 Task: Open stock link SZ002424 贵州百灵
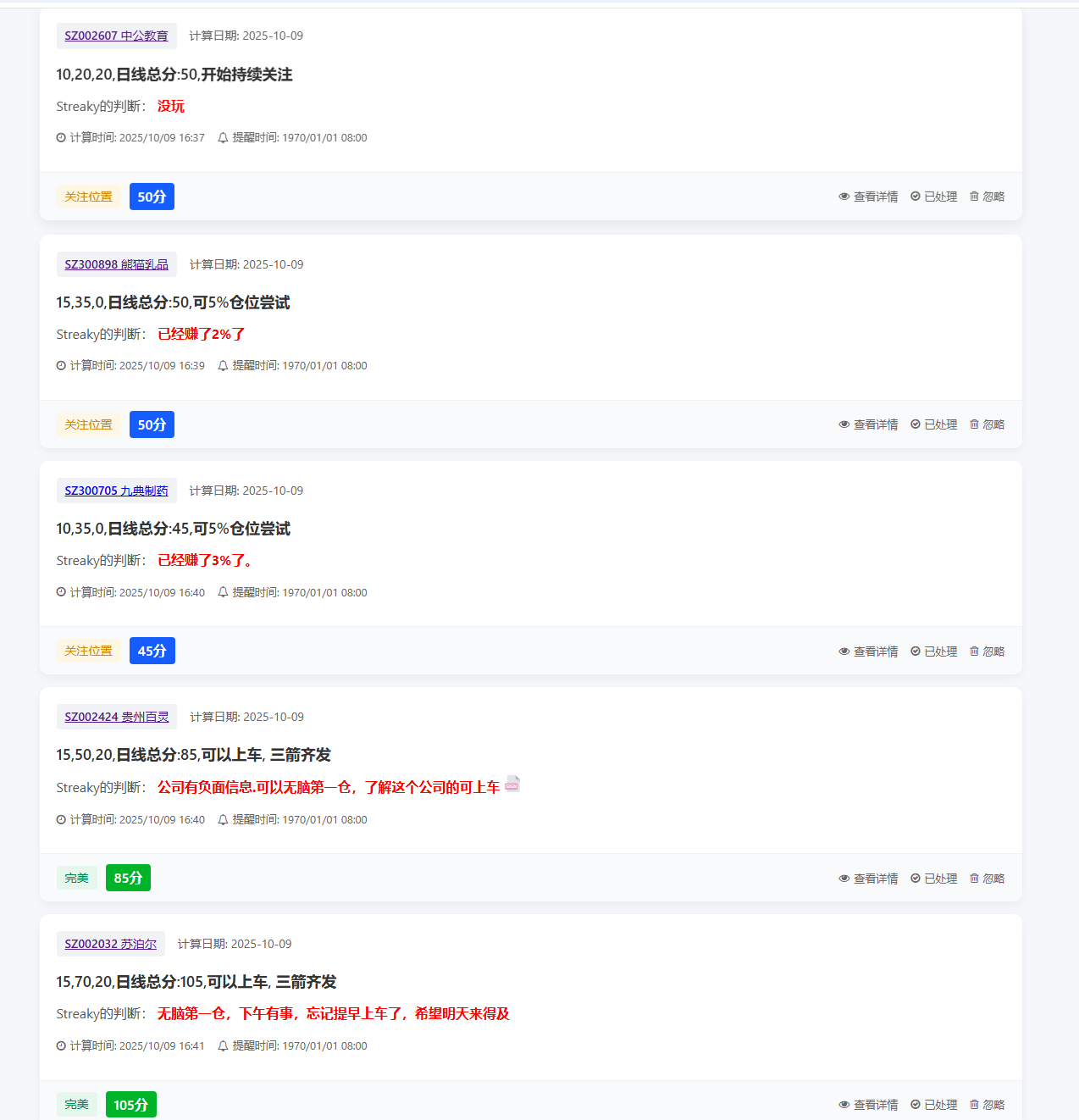point(116,717)
